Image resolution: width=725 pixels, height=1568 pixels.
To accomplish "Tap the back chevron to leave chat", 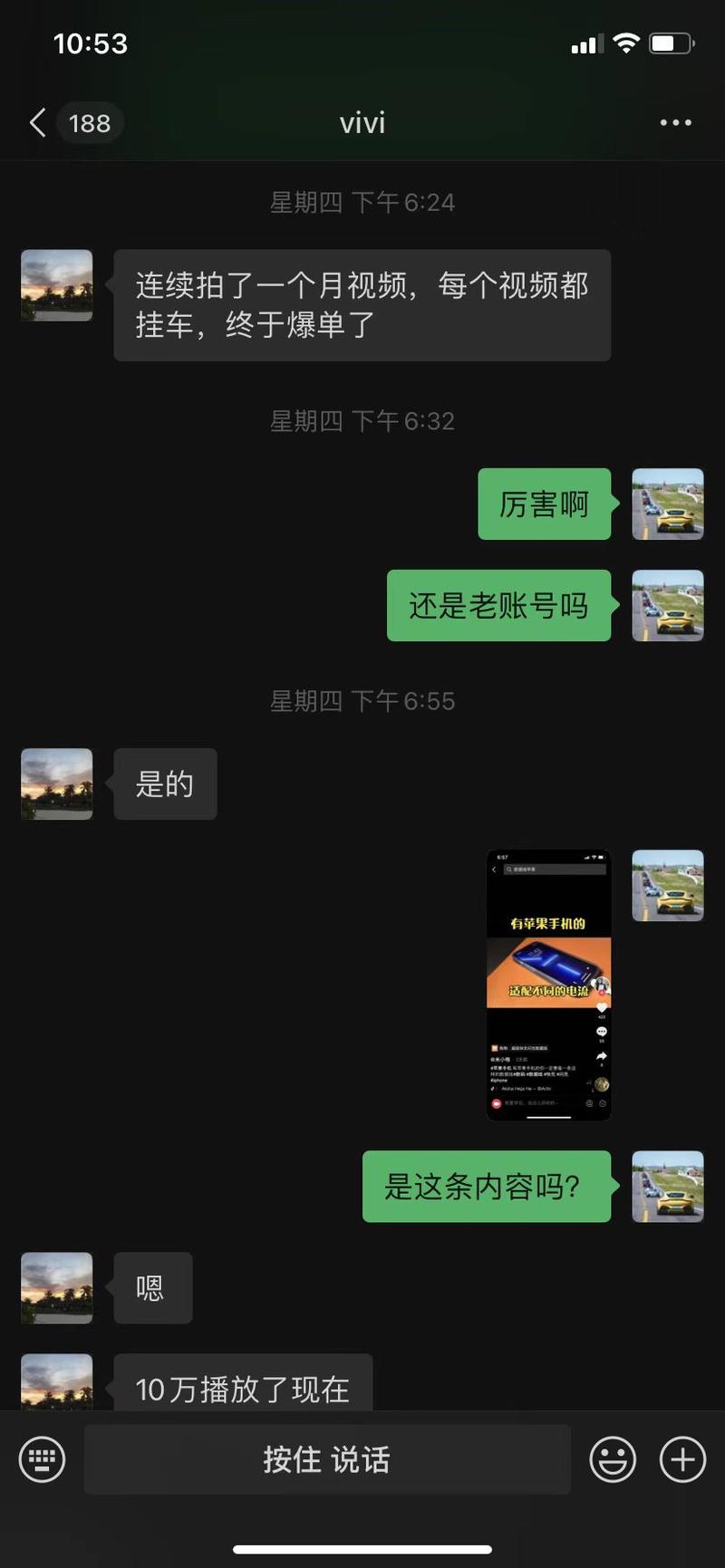I will [x=36, y=122].
